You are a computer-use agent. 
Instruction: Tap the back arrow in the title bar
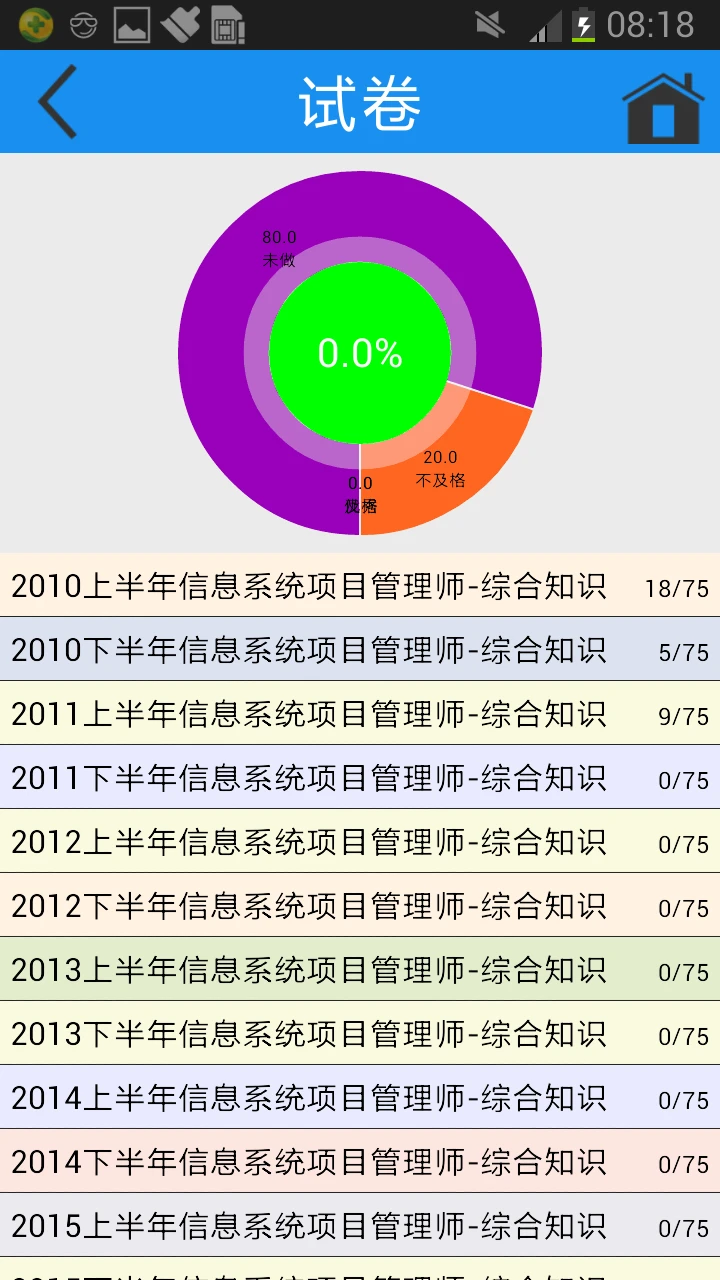click(x=57, y=100)
